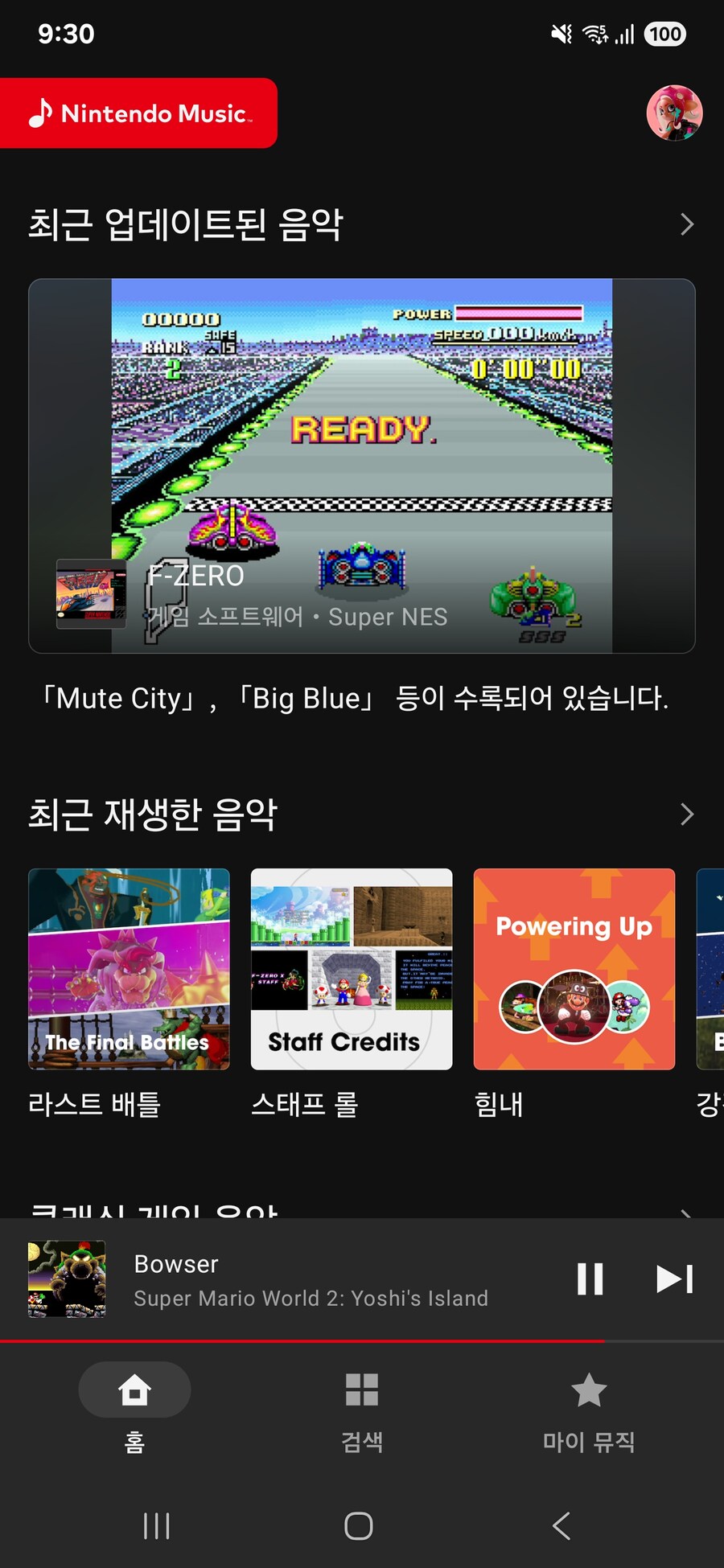
Task: Pause the Bowser track in the mini player
Action: (x=590, y=1279)
